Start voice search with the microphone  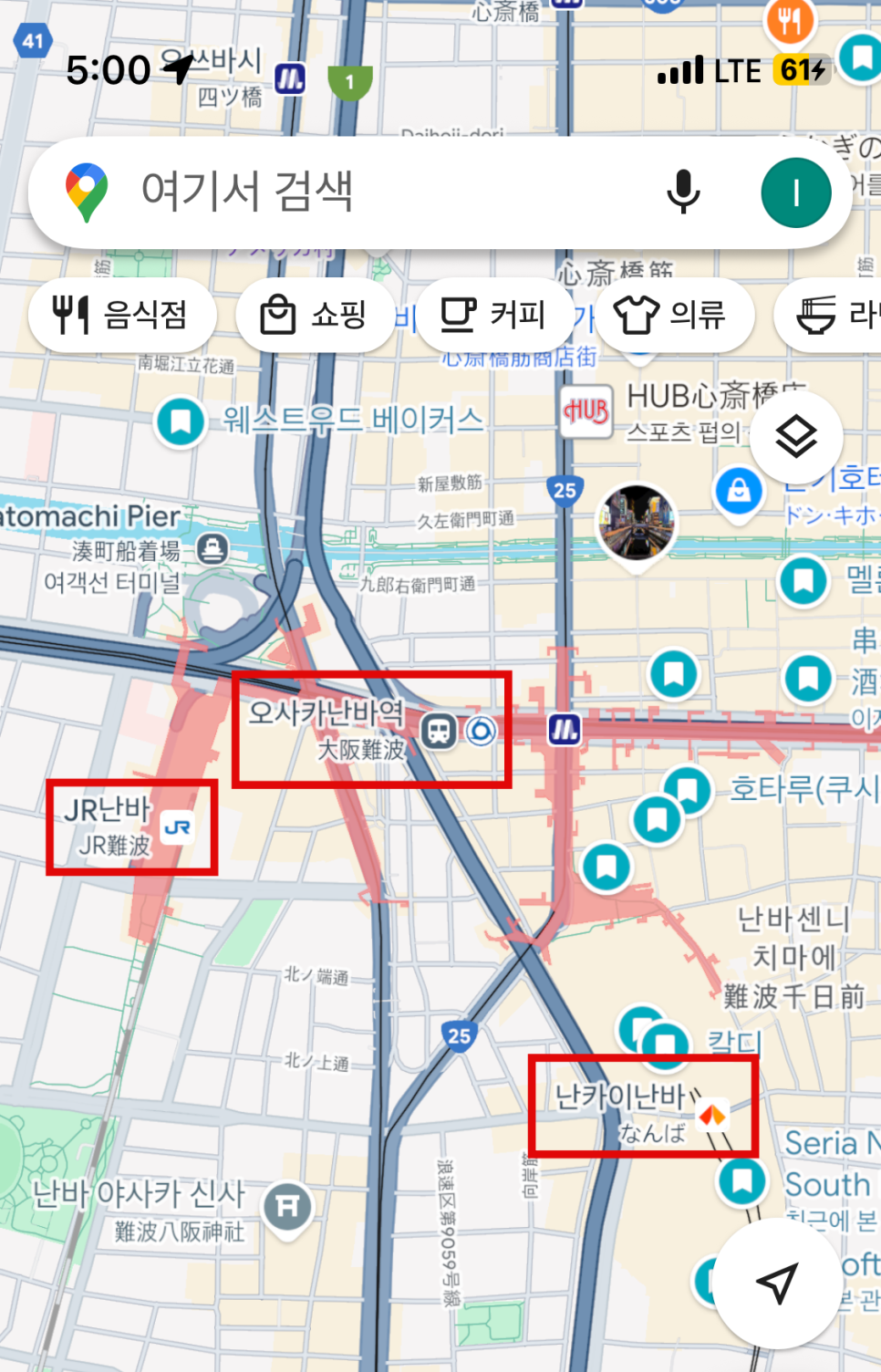682,192
